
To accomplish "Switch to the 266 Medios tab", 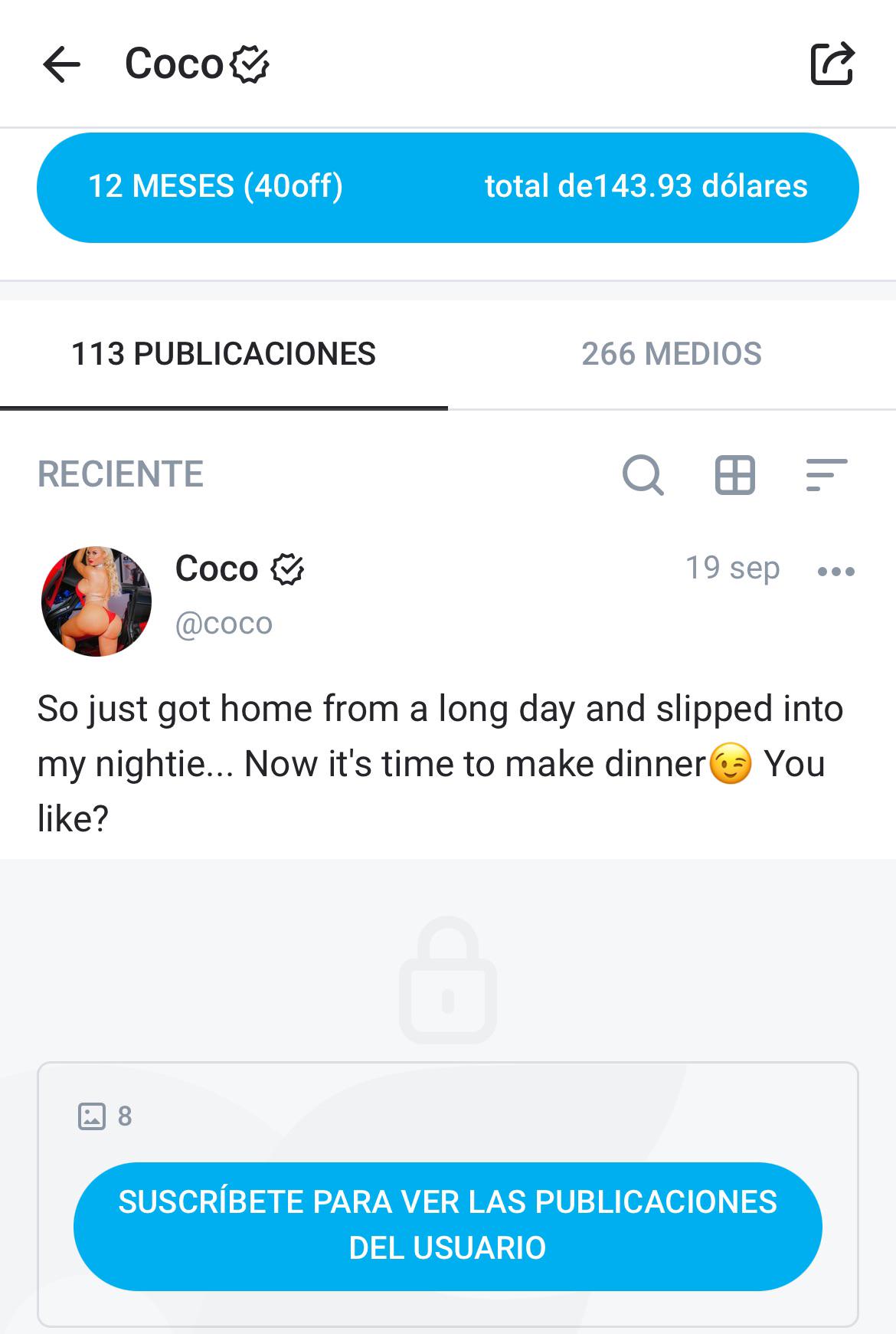I will pos(671,354).
